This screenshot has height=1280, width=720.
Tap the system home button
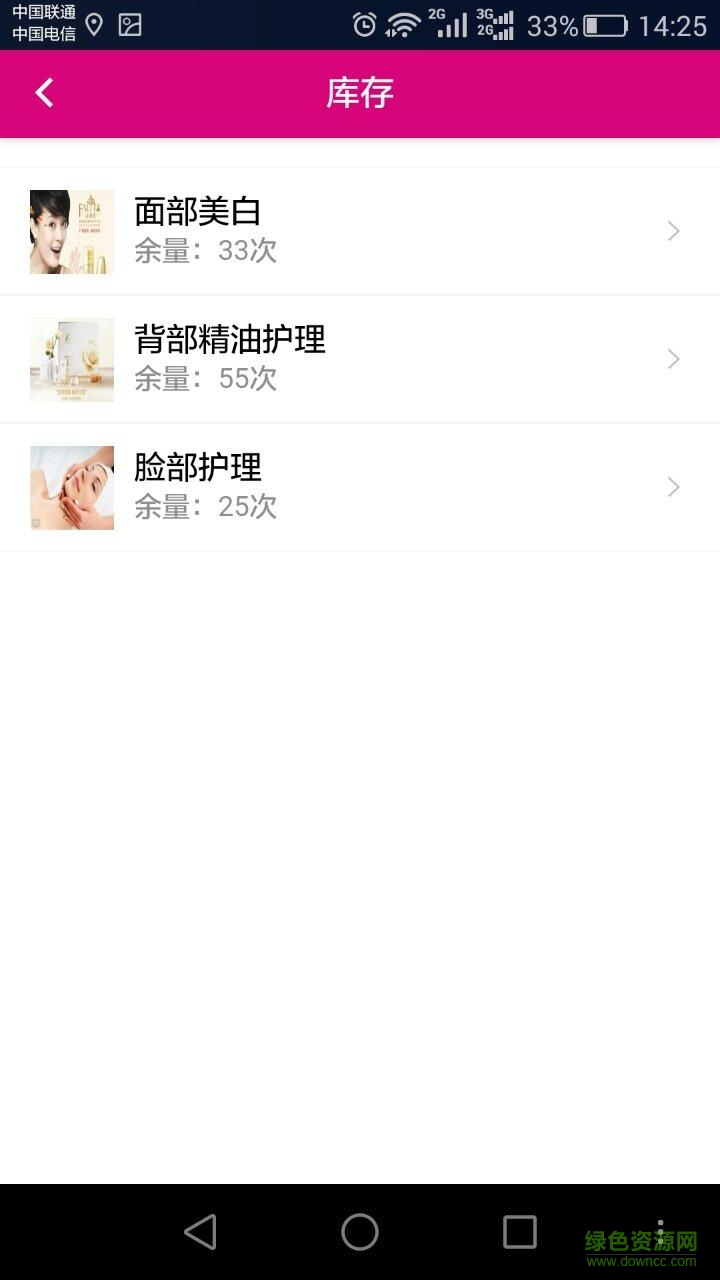360,1232
